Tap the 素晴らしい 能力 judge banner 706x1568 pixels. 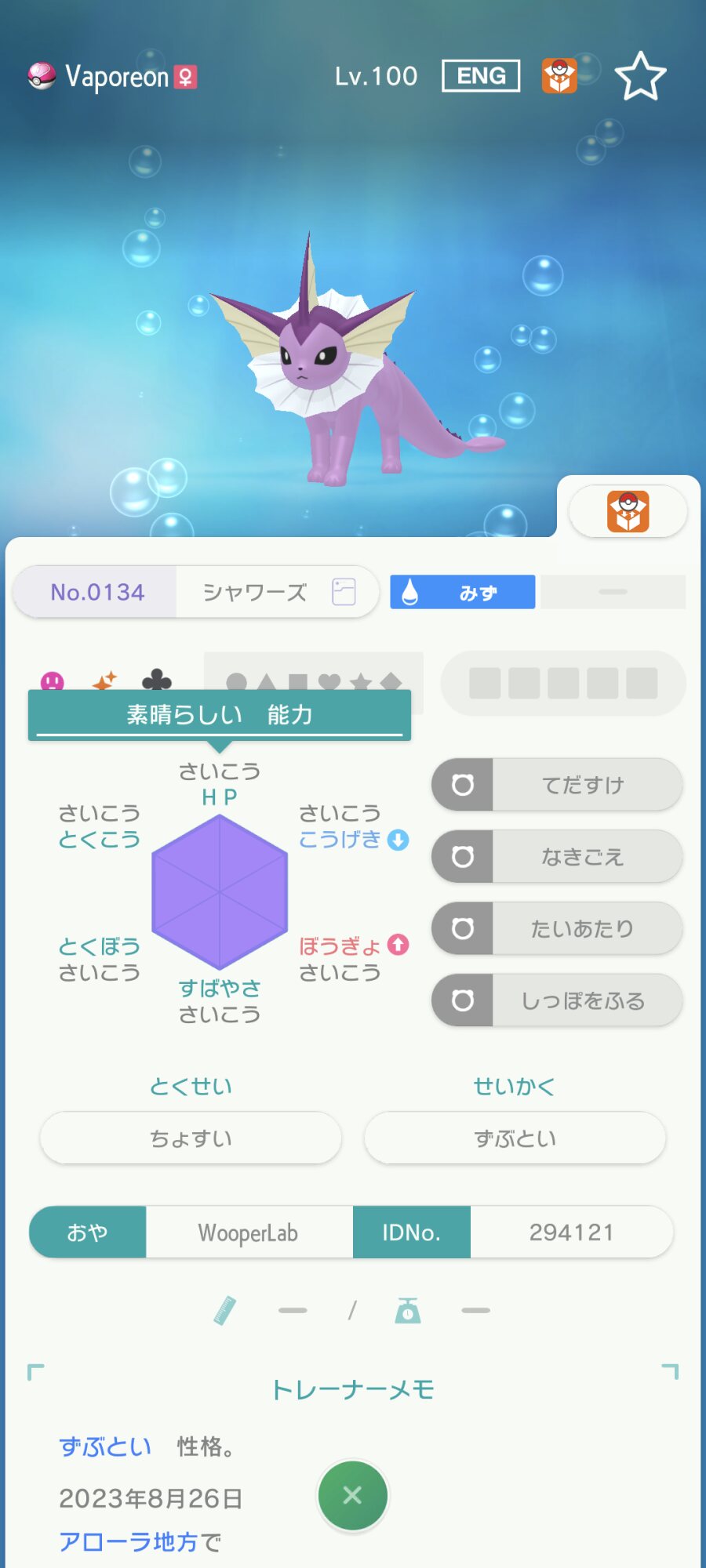(220, 715)
